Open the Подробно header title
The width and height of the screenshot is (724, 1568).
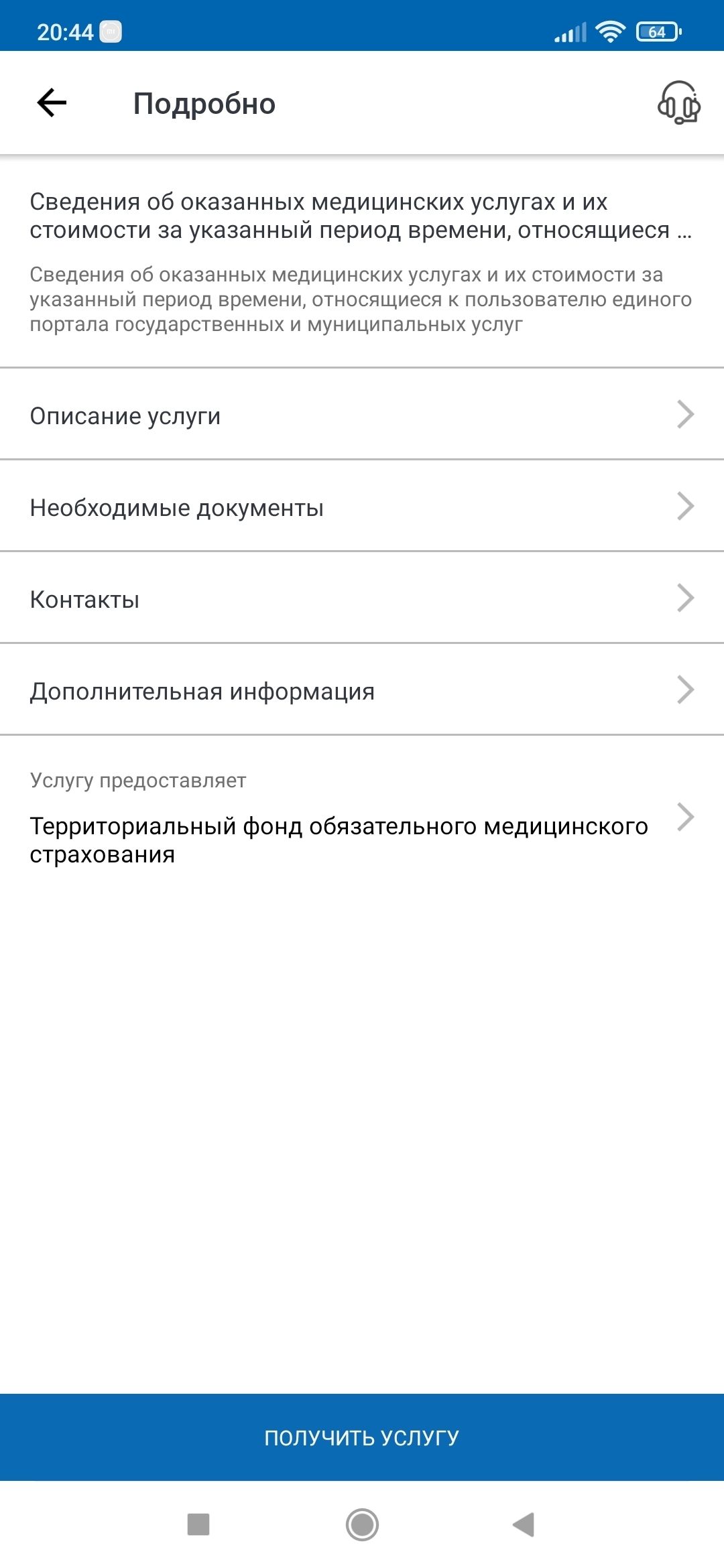[x=204, y=104]
